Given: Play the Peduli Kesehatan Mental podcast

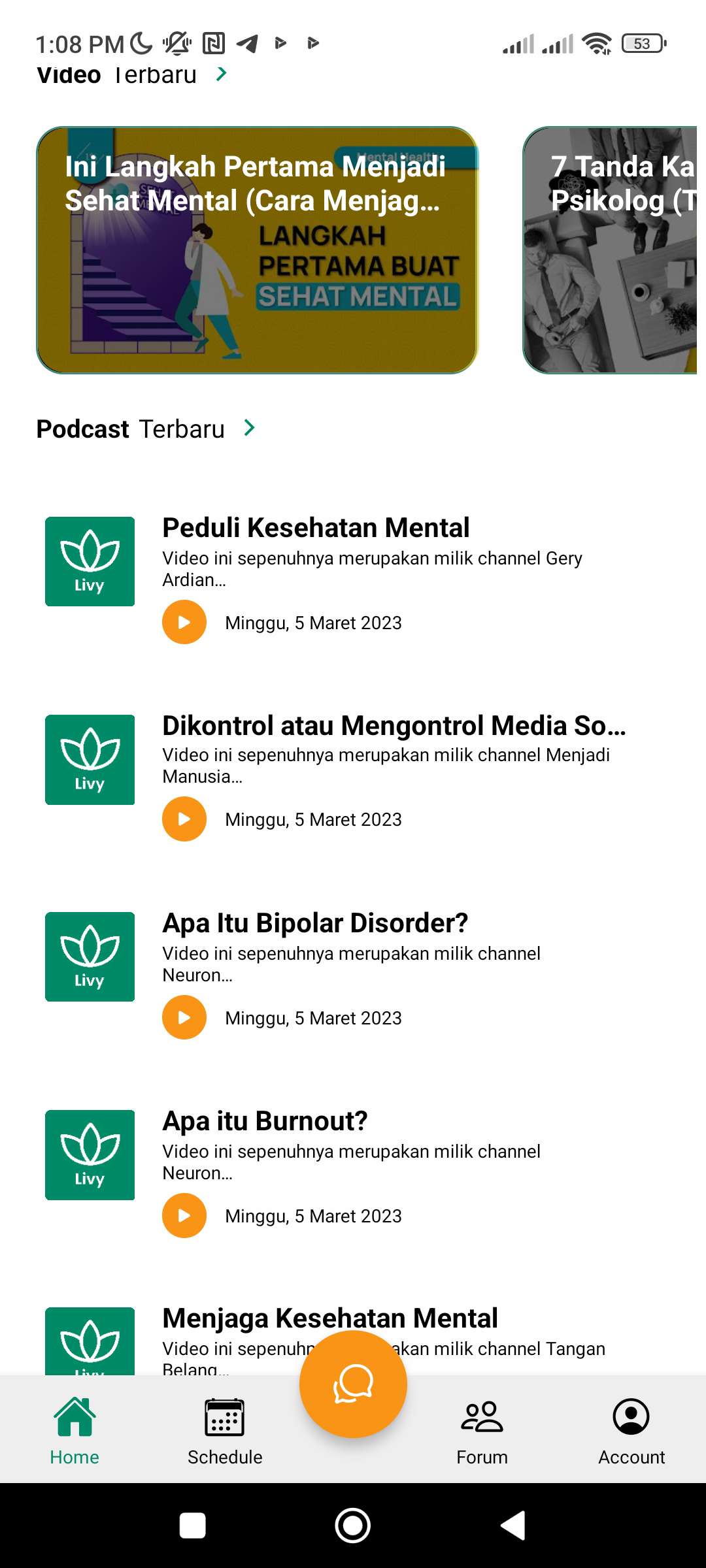Looking at the screenshot, I should click(x=184, y=622).
